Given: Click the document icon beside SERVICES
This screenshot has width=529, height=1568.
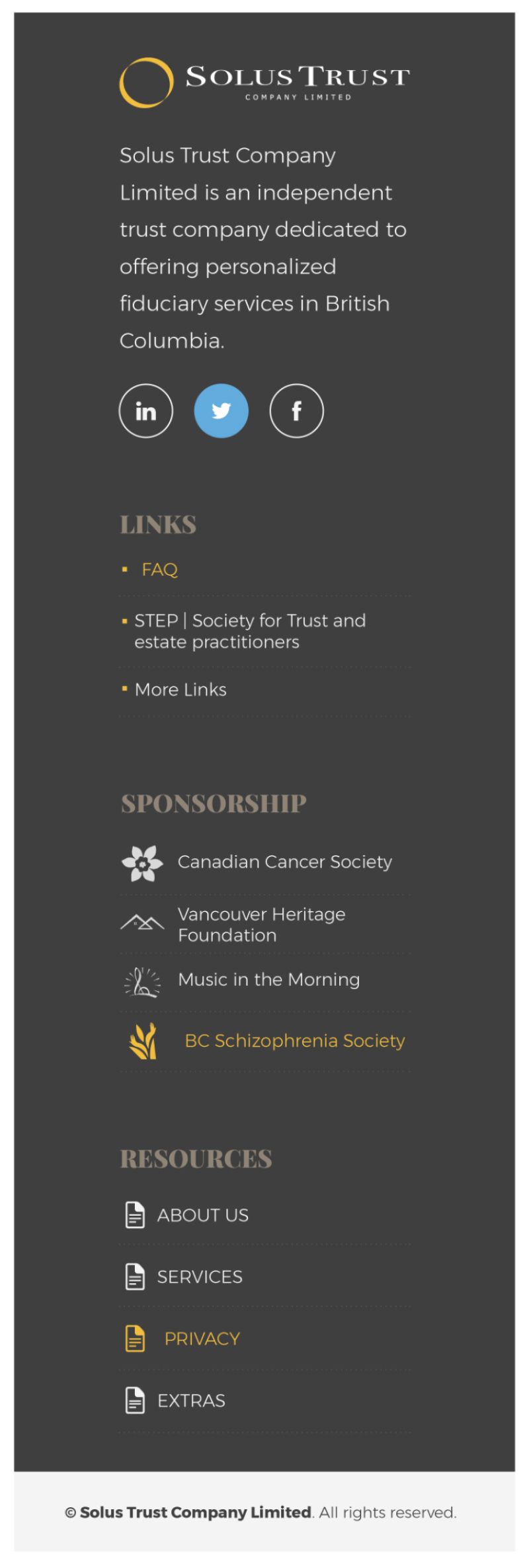Looking at the screenshot, I should point(136,1277).
